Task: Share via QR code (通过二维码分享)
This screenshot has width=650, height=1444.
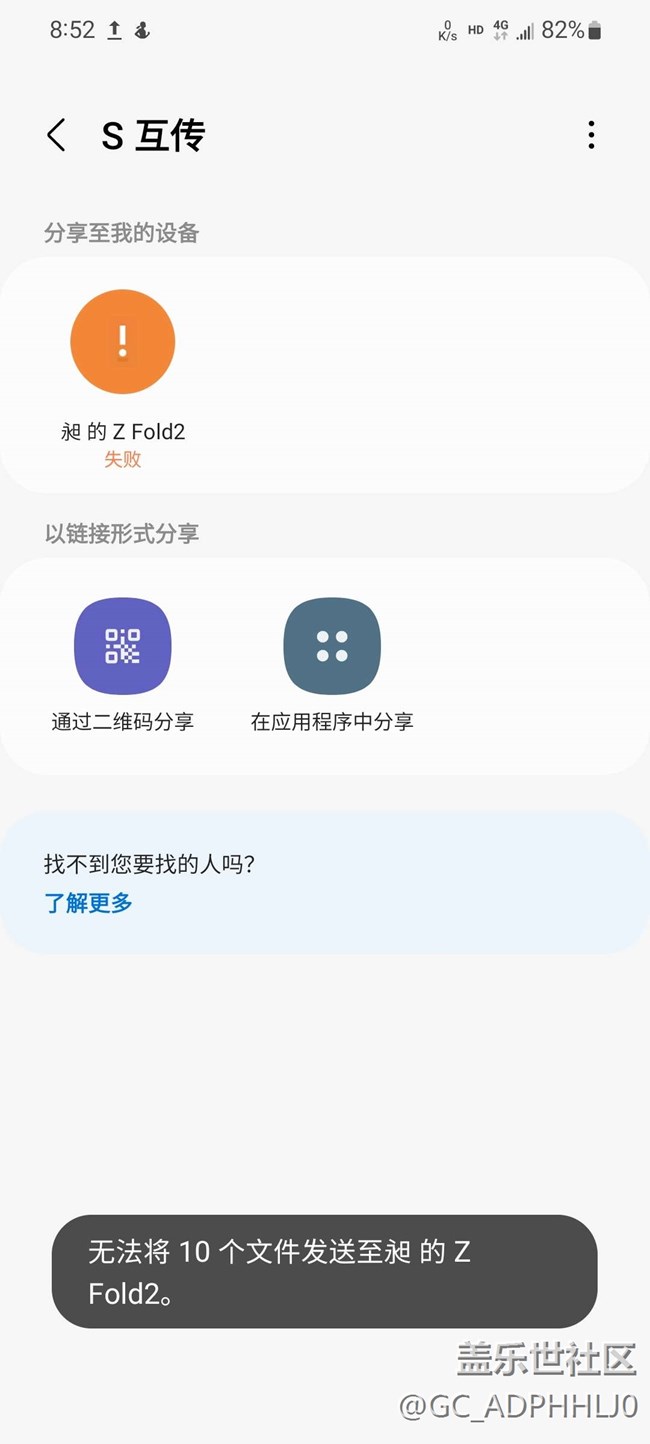Action: (123, 646)
